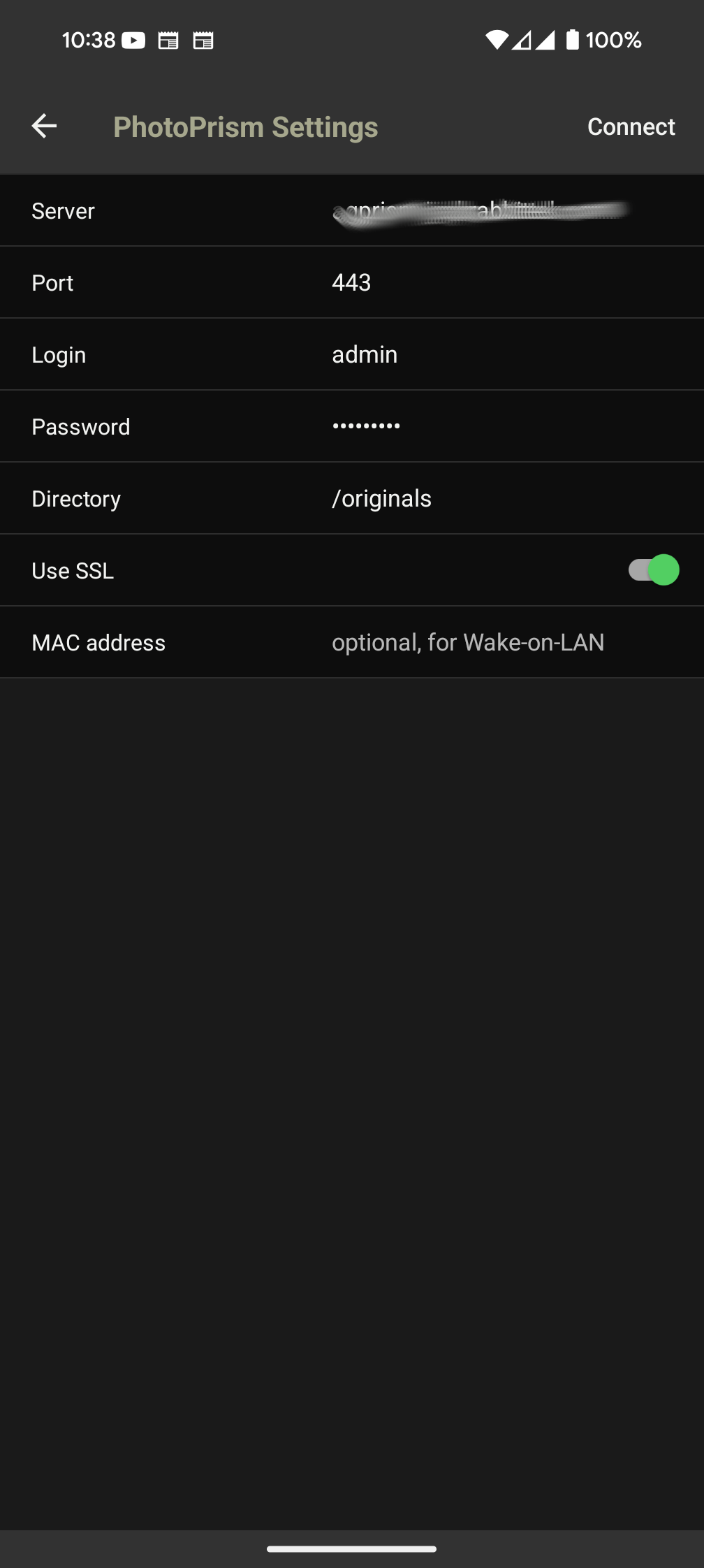704x1568 pixels.
Task: Edit the Server address field
Action: (481, 211)
